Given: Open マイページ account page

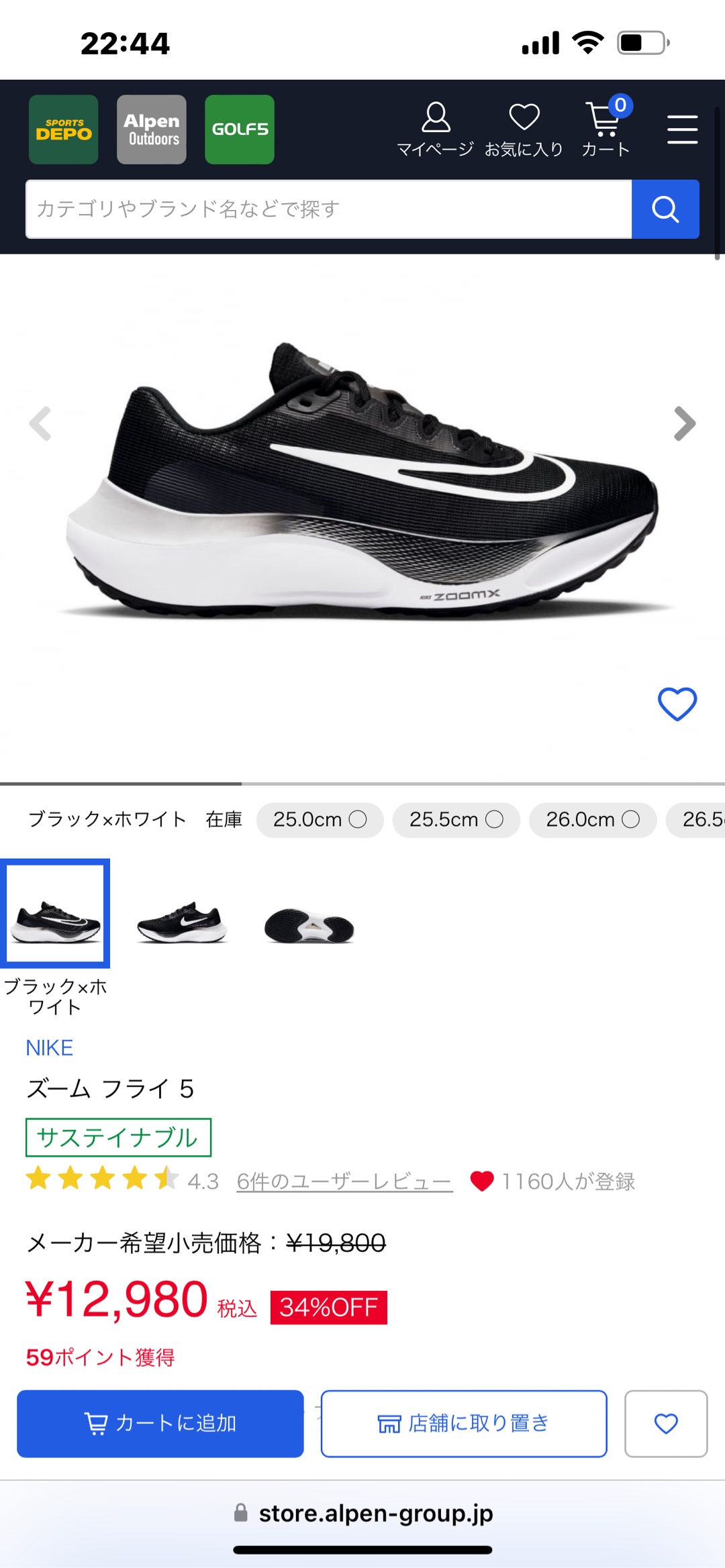Looking at the screenshot, I should click(436, 129).
